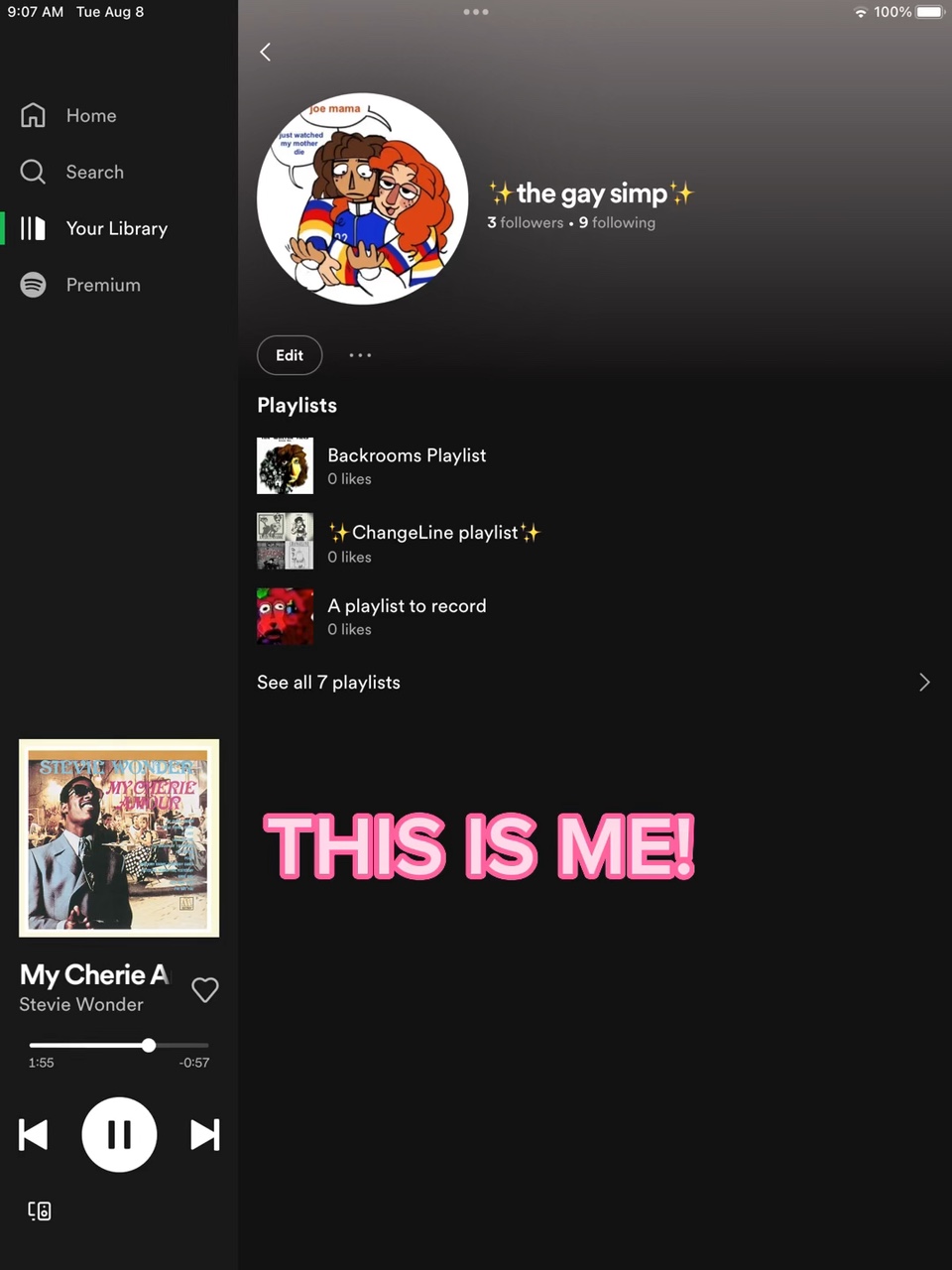The width and height of the screenshot is (952, 1270).
Task: Open Backrooms Playlist
Action: (407, 465)
